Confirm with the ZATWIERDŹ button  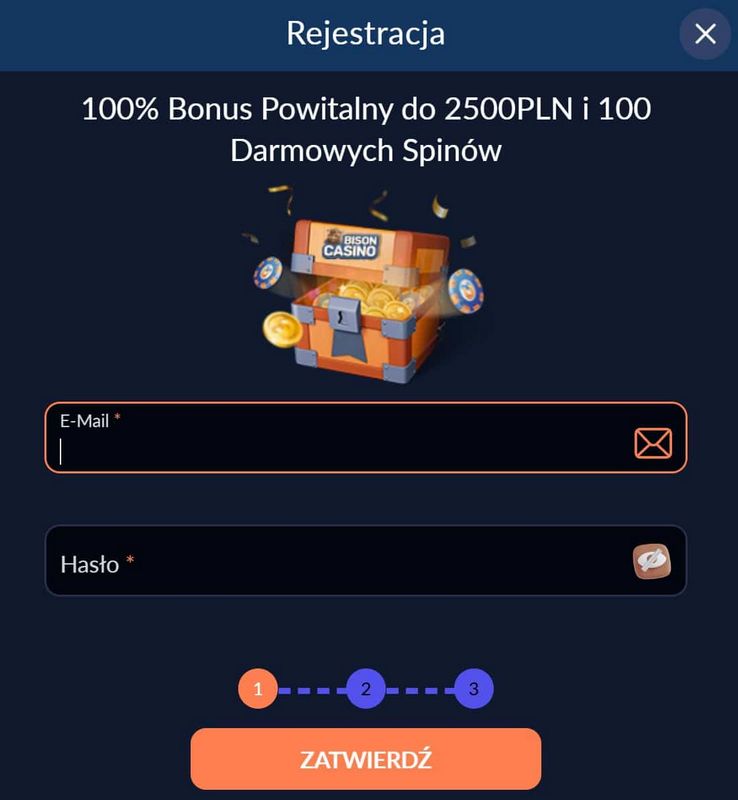click(365, 758)
